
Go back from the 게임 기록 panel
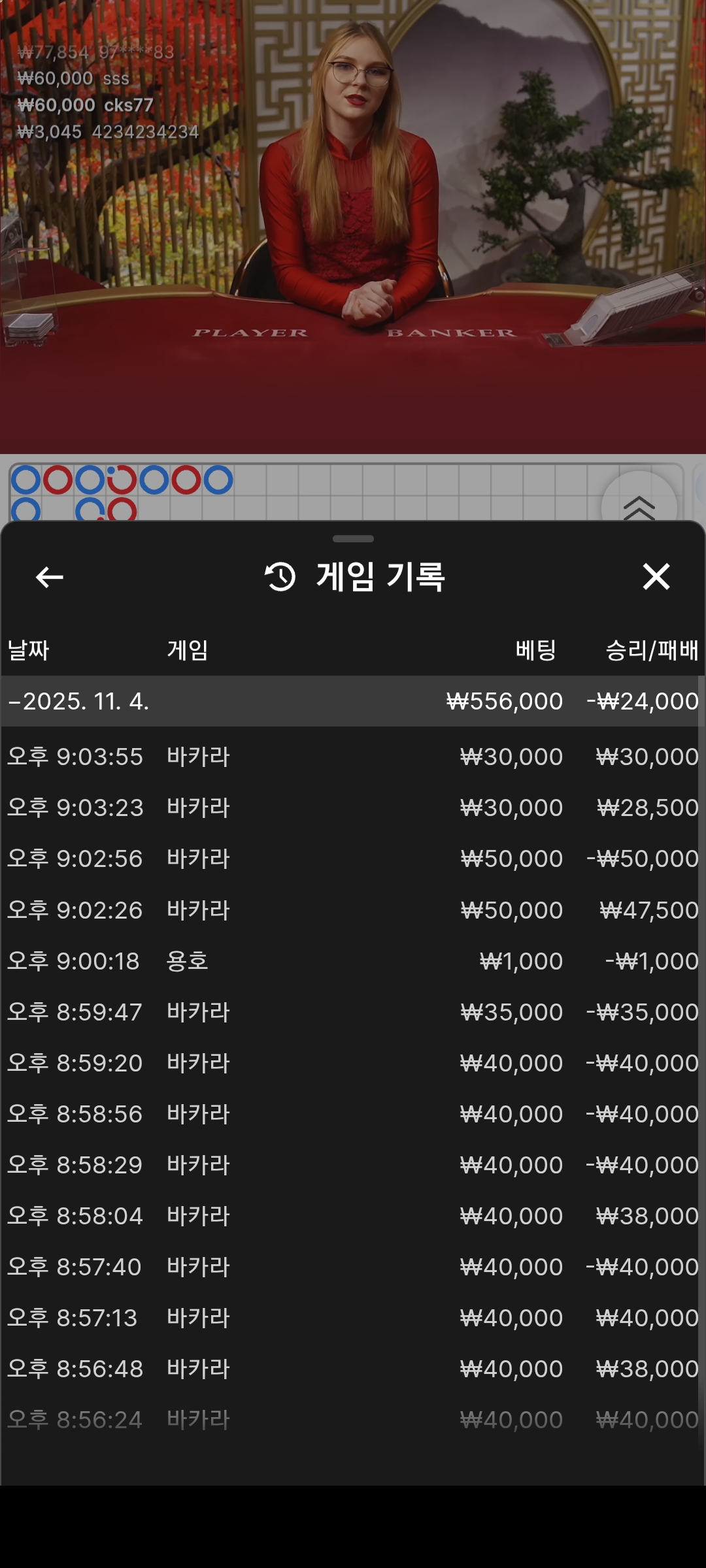click(x=49, y=577)
